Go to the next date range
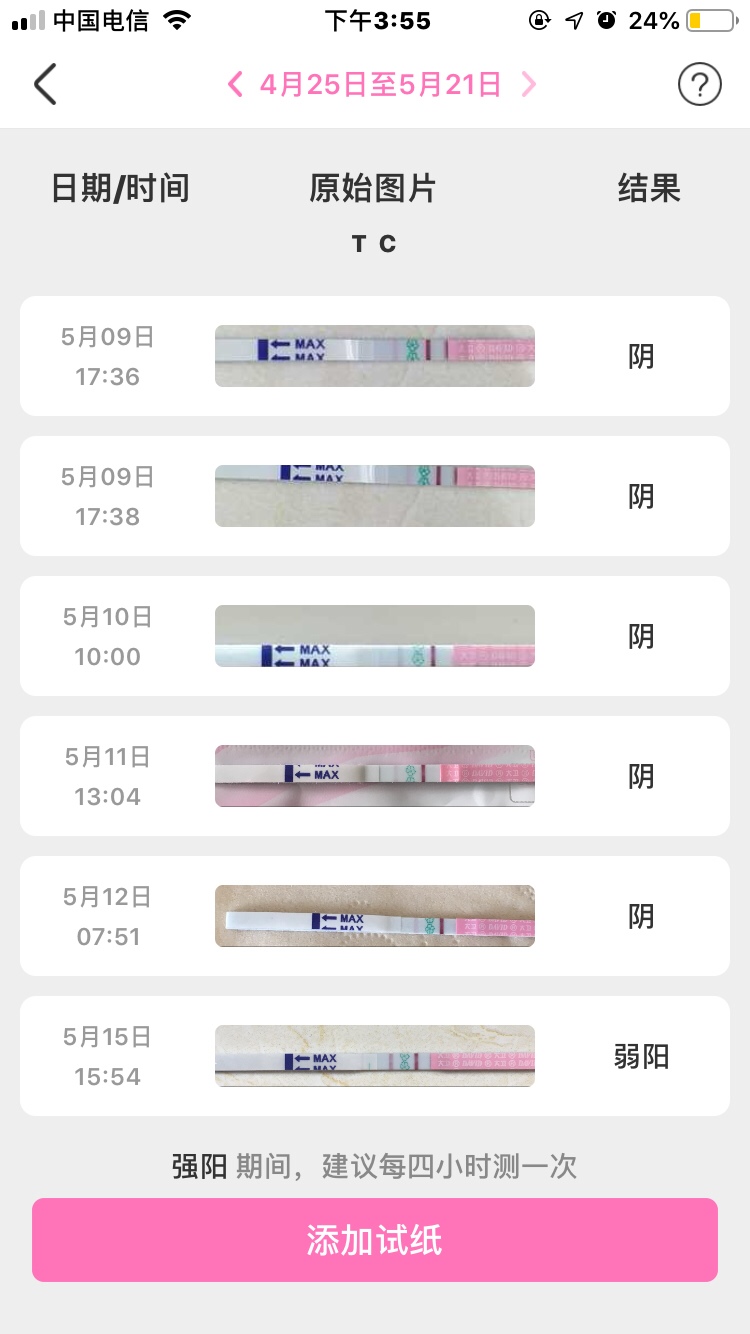This screenshot has width=750, height=1334. point(529,85)
